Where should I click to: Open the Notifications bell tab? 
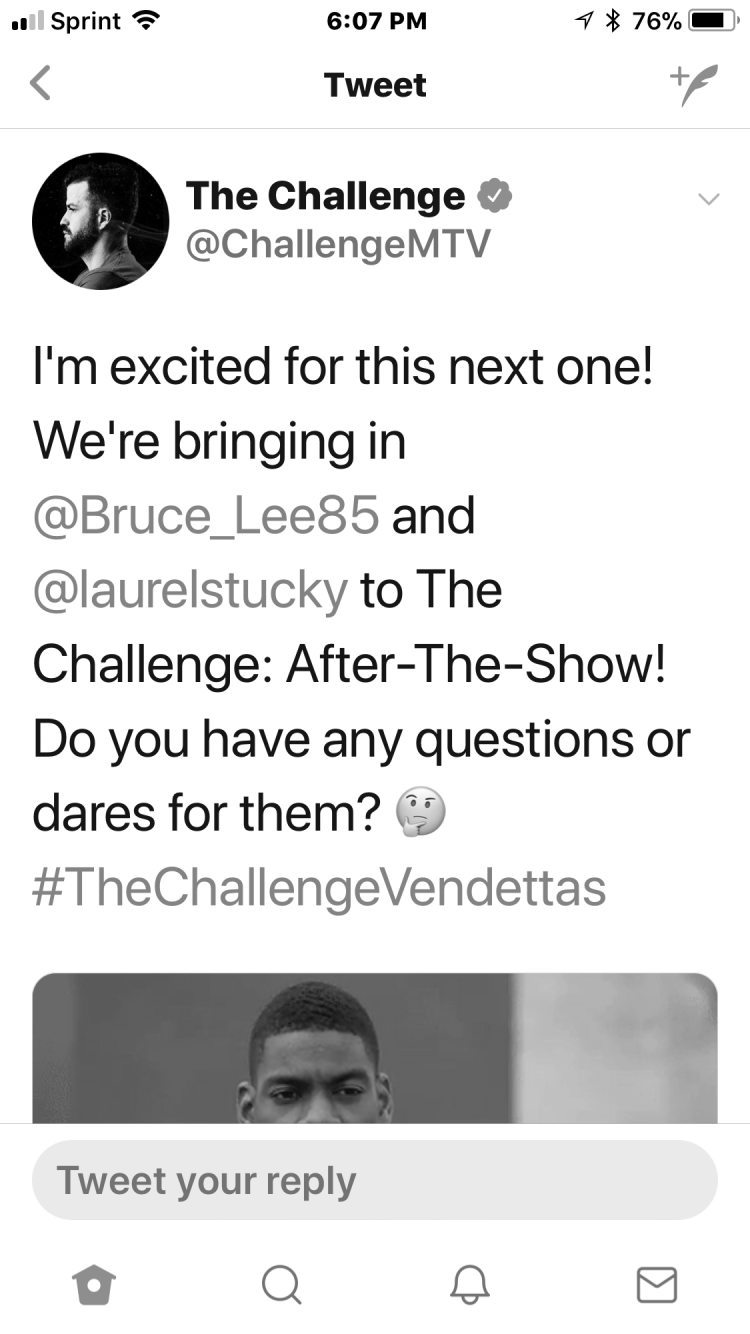coord(468,1285)
